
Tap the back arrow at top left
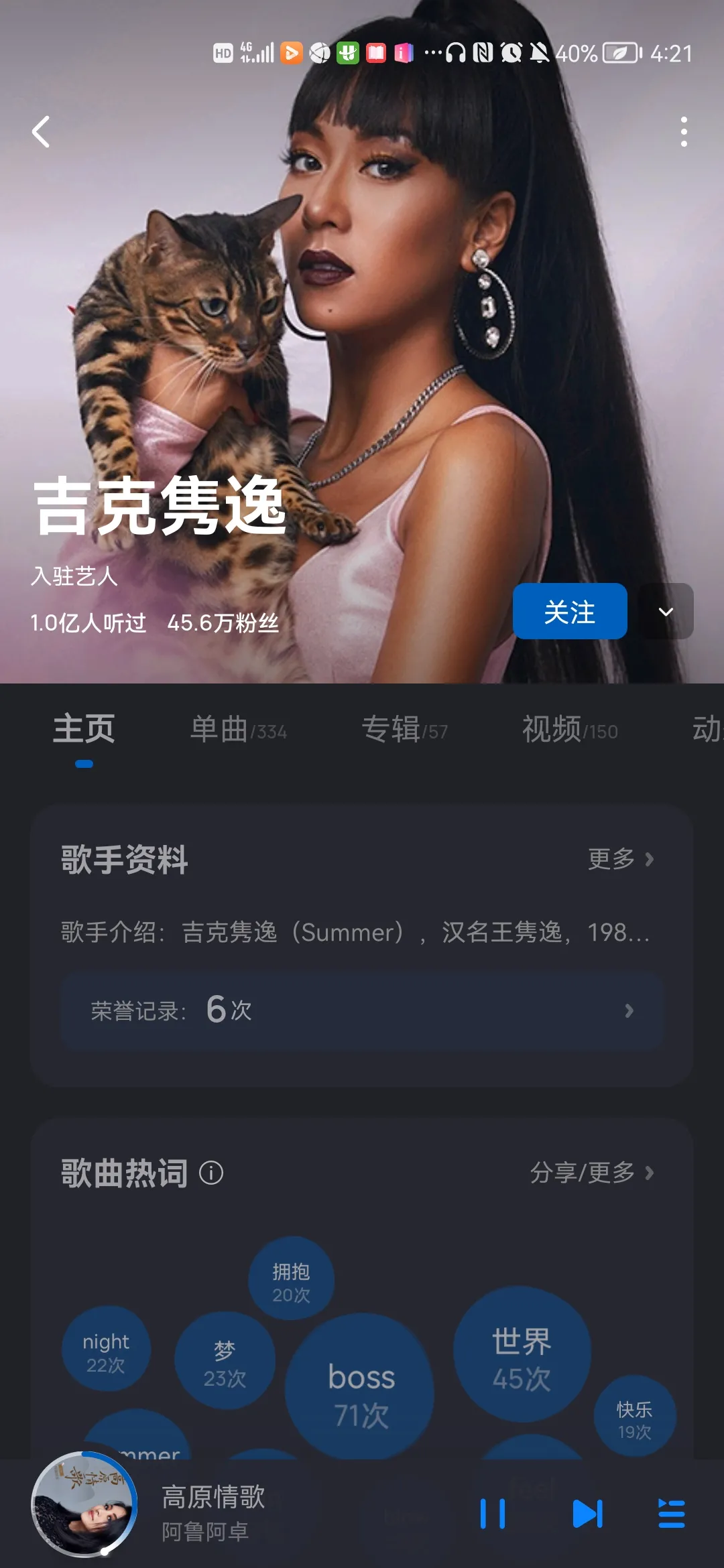click(42, 131)
